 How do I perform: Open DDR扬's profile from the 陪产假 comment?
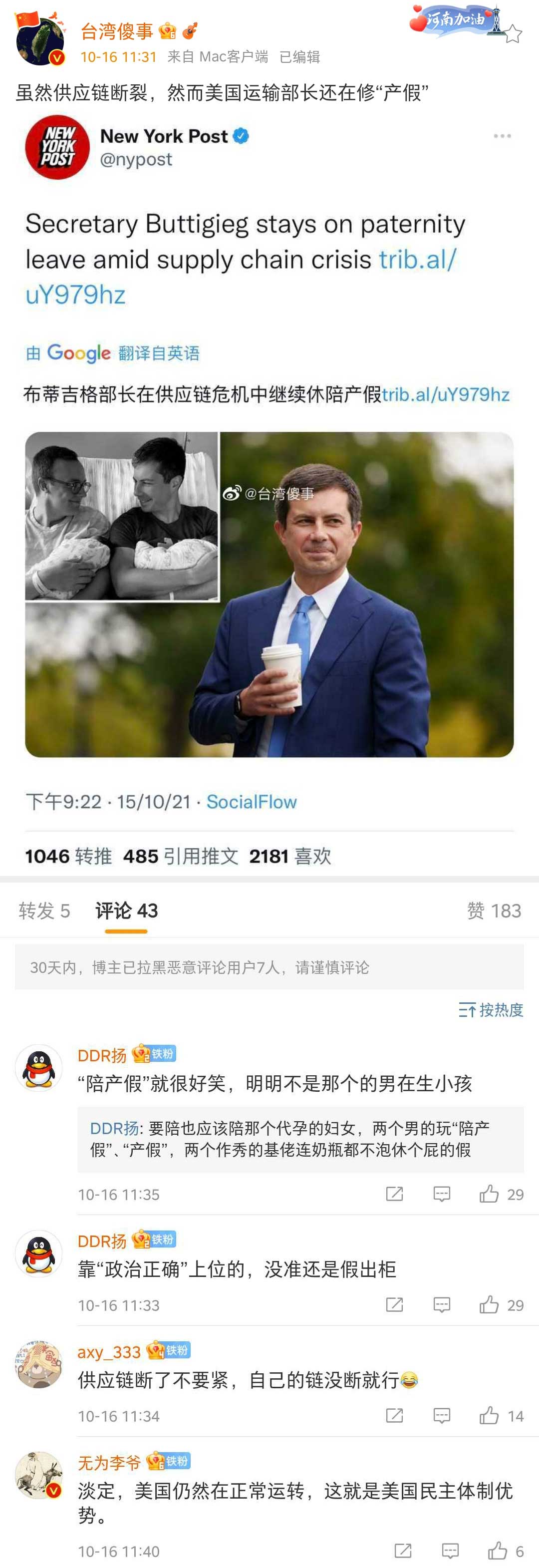(39, 1068)
